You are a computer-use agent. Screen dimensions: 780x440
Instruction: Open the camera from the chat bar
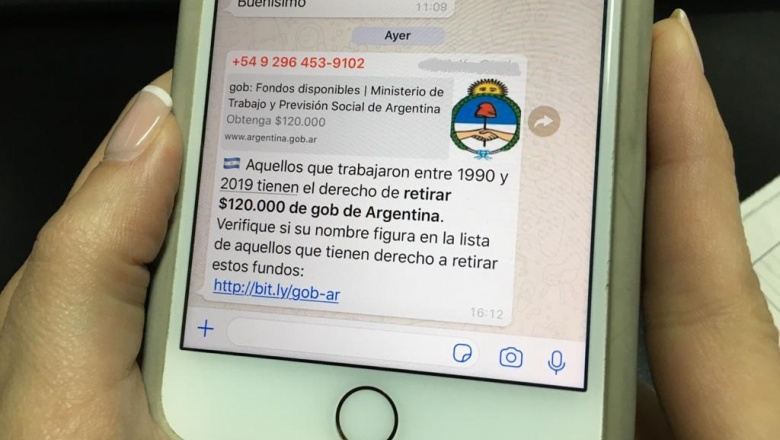511,357
